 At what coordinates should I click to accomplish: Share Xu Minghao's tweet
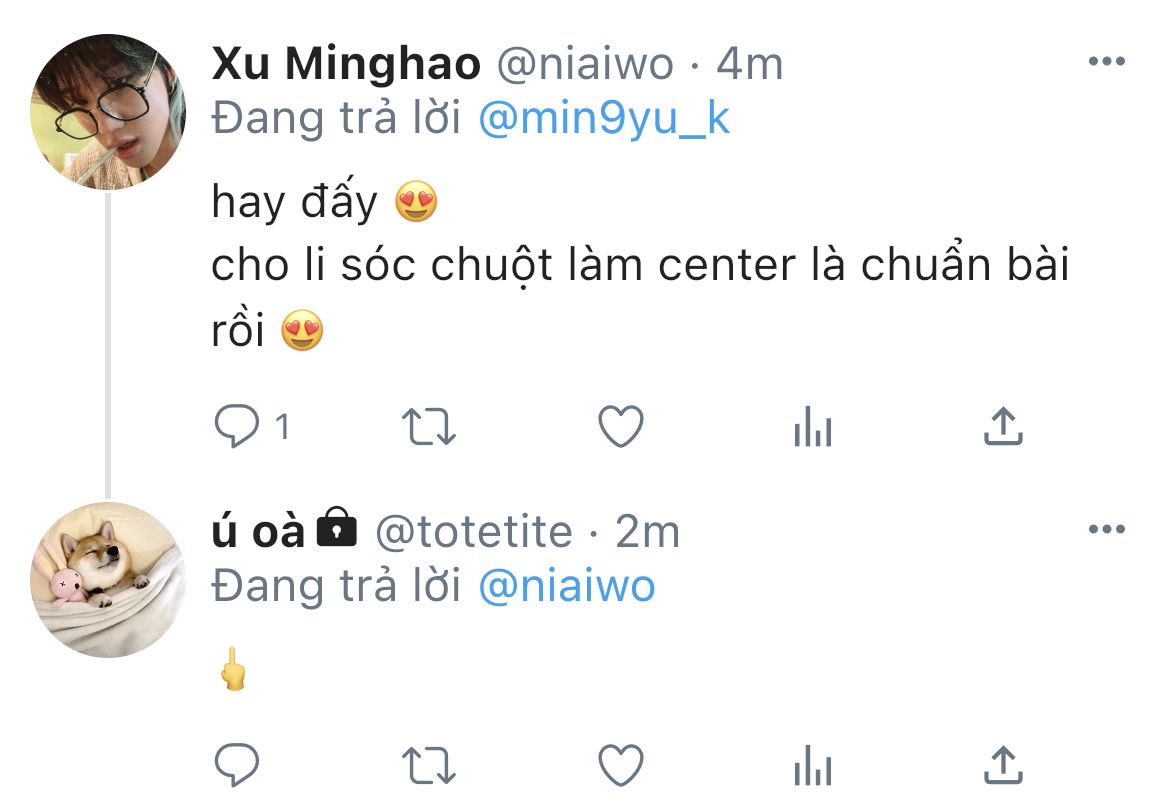point(1003,428)
